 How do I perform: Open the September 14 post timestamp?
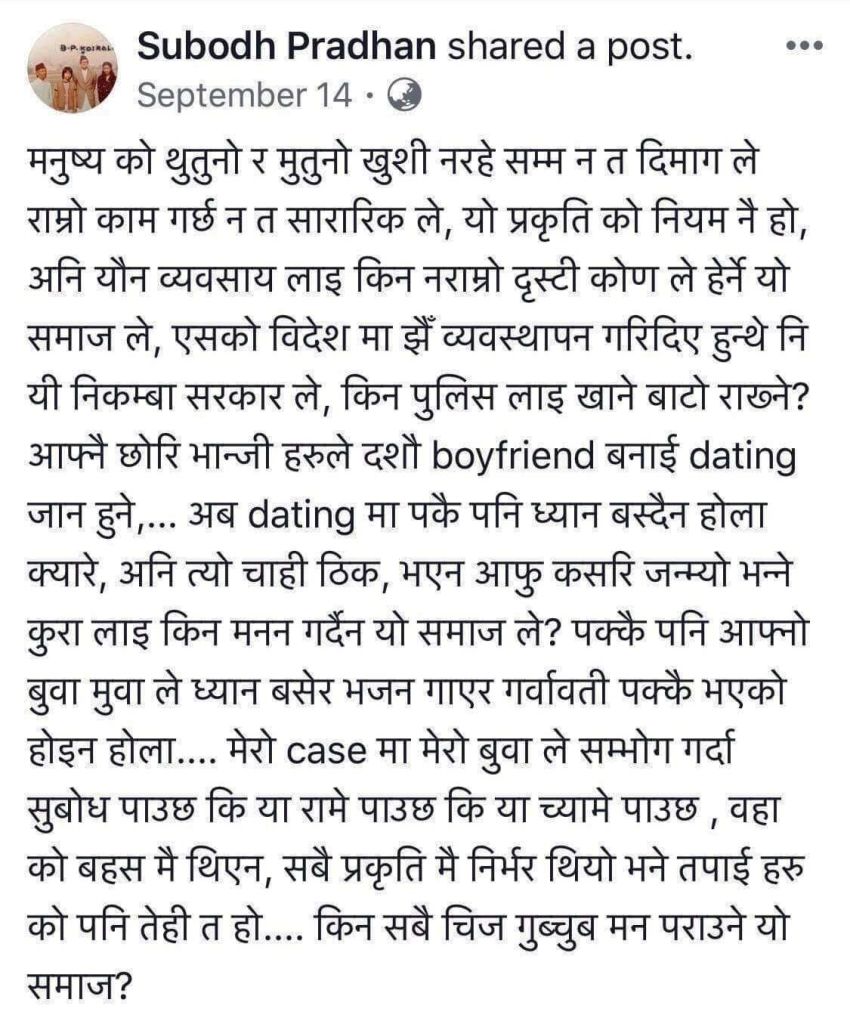tap(245, 95)
